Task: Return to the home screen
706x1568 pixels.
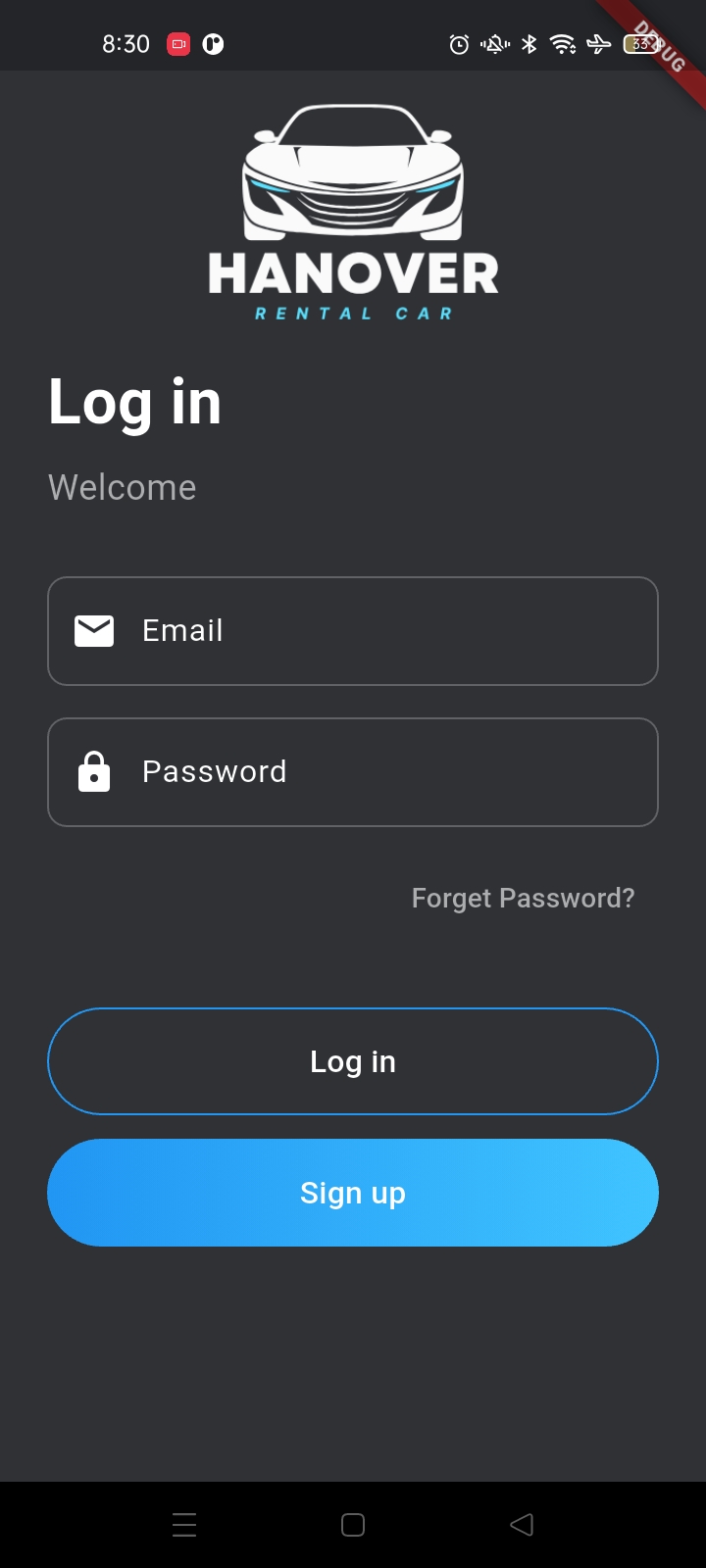Action: (x=353, y=1524)
